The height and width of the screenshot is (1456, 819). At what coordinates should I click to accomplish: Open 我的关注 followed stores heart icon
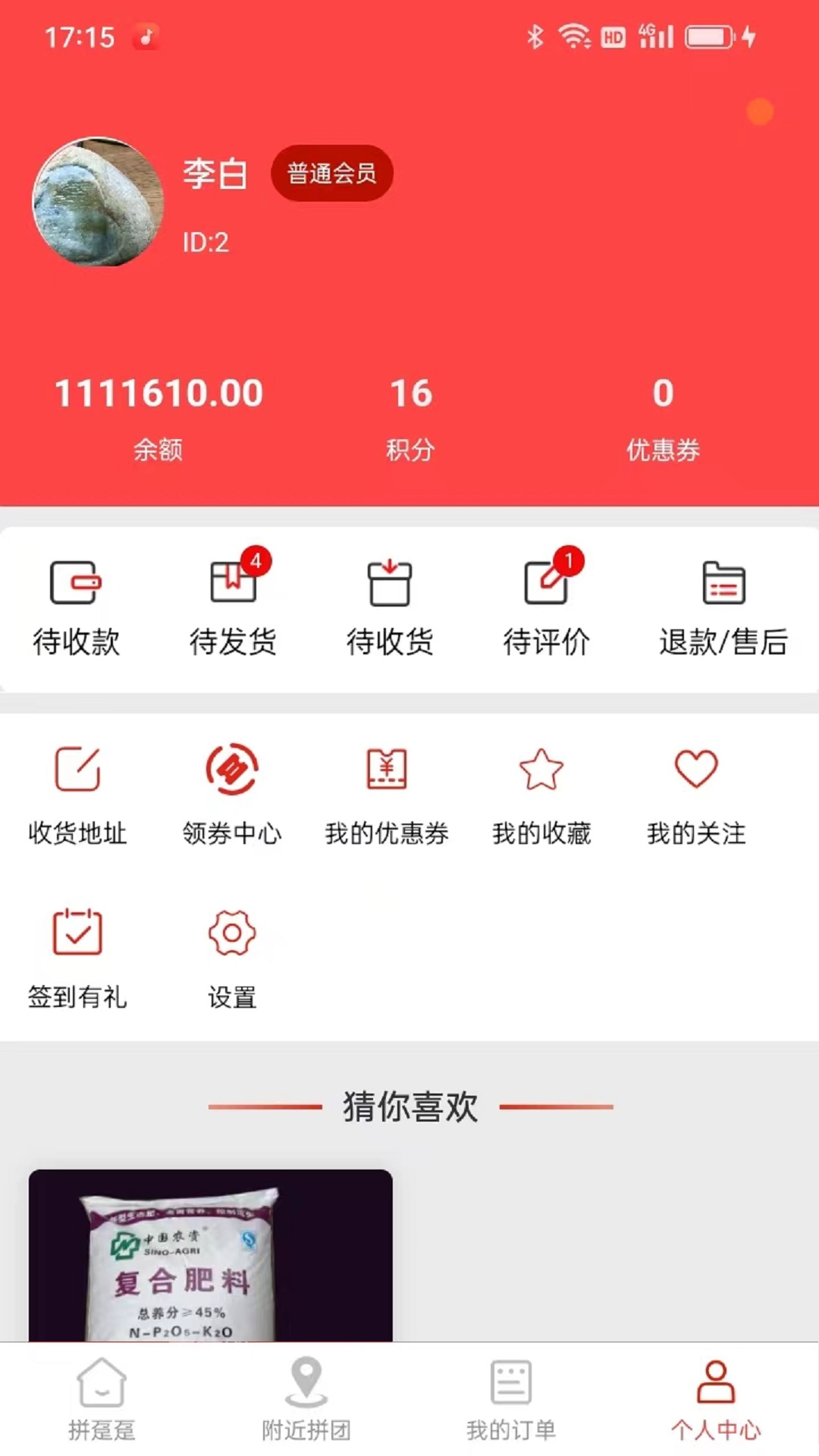tap(697, 796)
